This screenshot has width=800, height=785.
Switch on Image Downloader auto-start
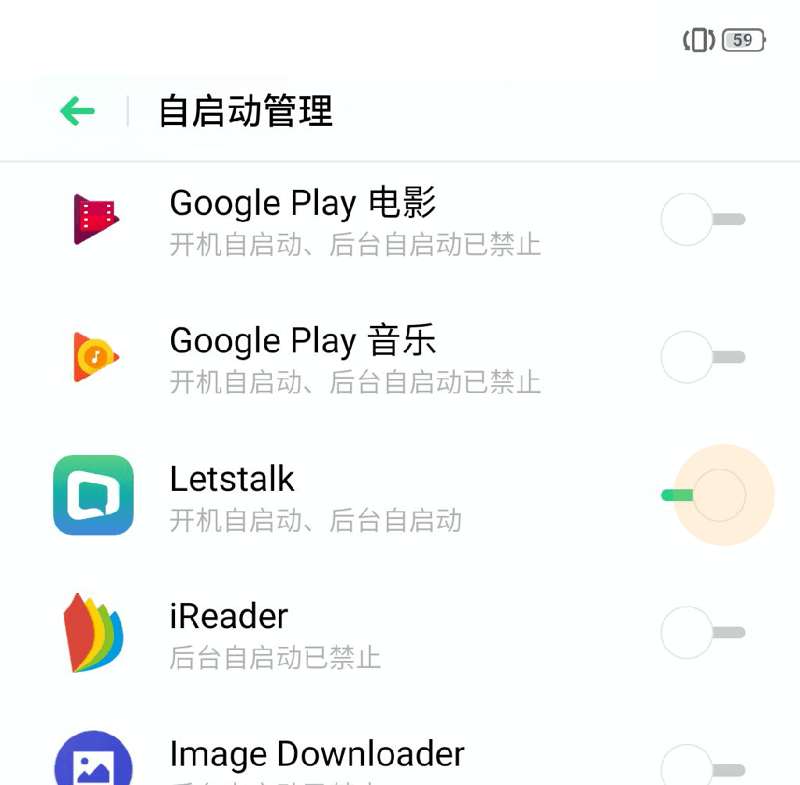(x=702, y=768)
